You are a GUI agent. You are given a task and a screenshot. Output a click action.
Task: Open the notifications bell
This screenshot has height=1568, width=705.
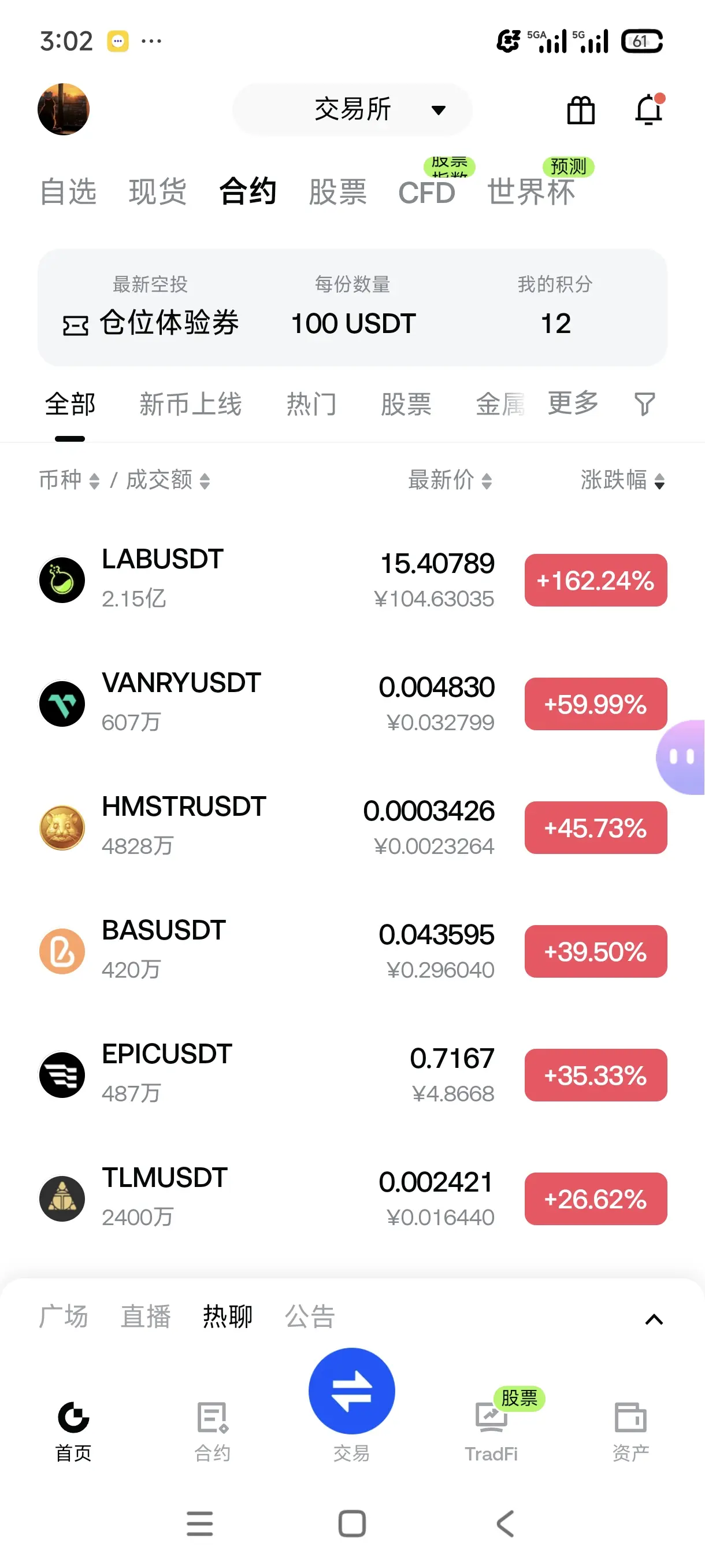648,109
